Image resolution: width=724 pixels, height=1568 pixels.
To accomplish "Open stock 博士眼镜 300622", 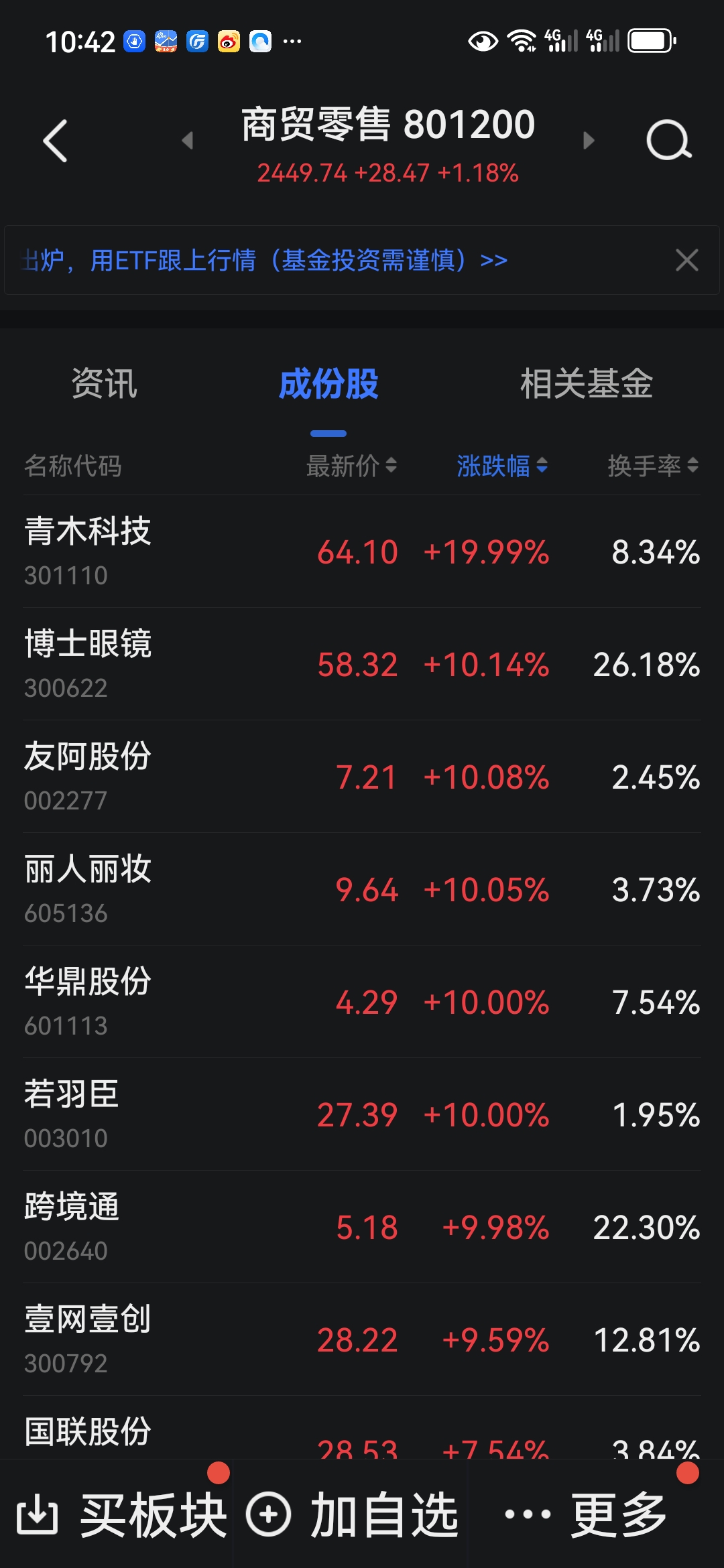I will 362,664.
